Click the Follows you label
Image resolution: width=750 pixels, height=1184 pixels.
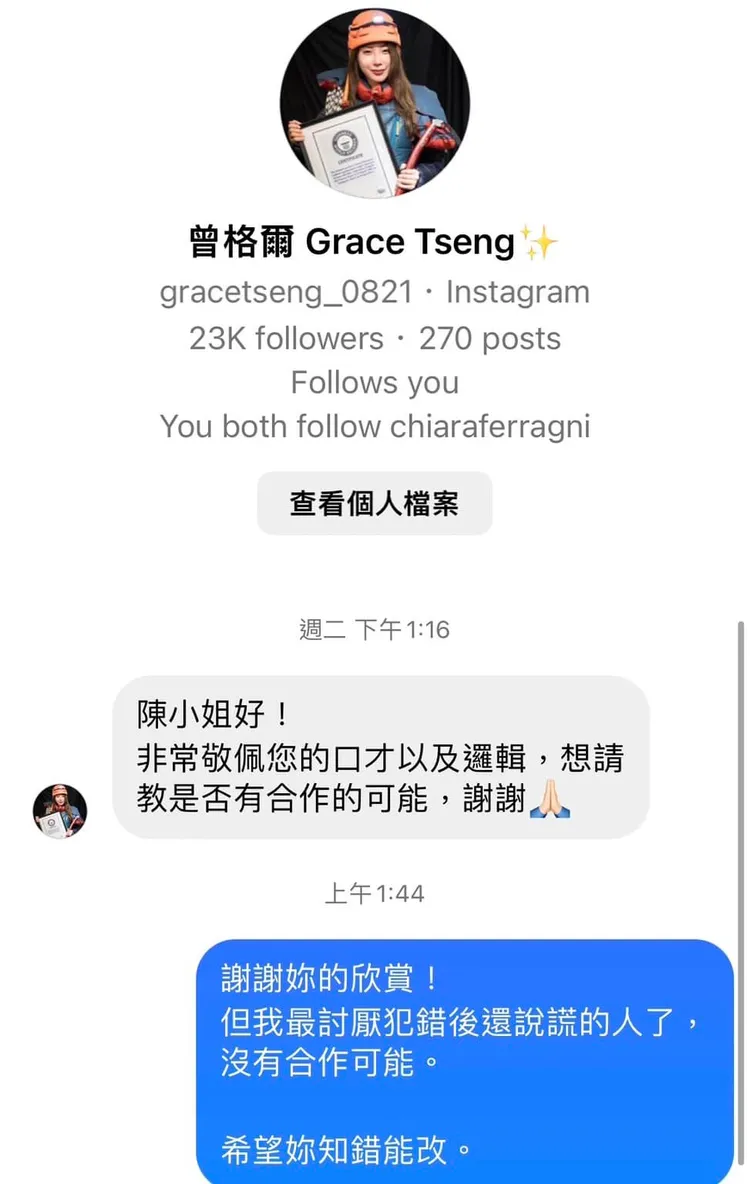(375, 382)
